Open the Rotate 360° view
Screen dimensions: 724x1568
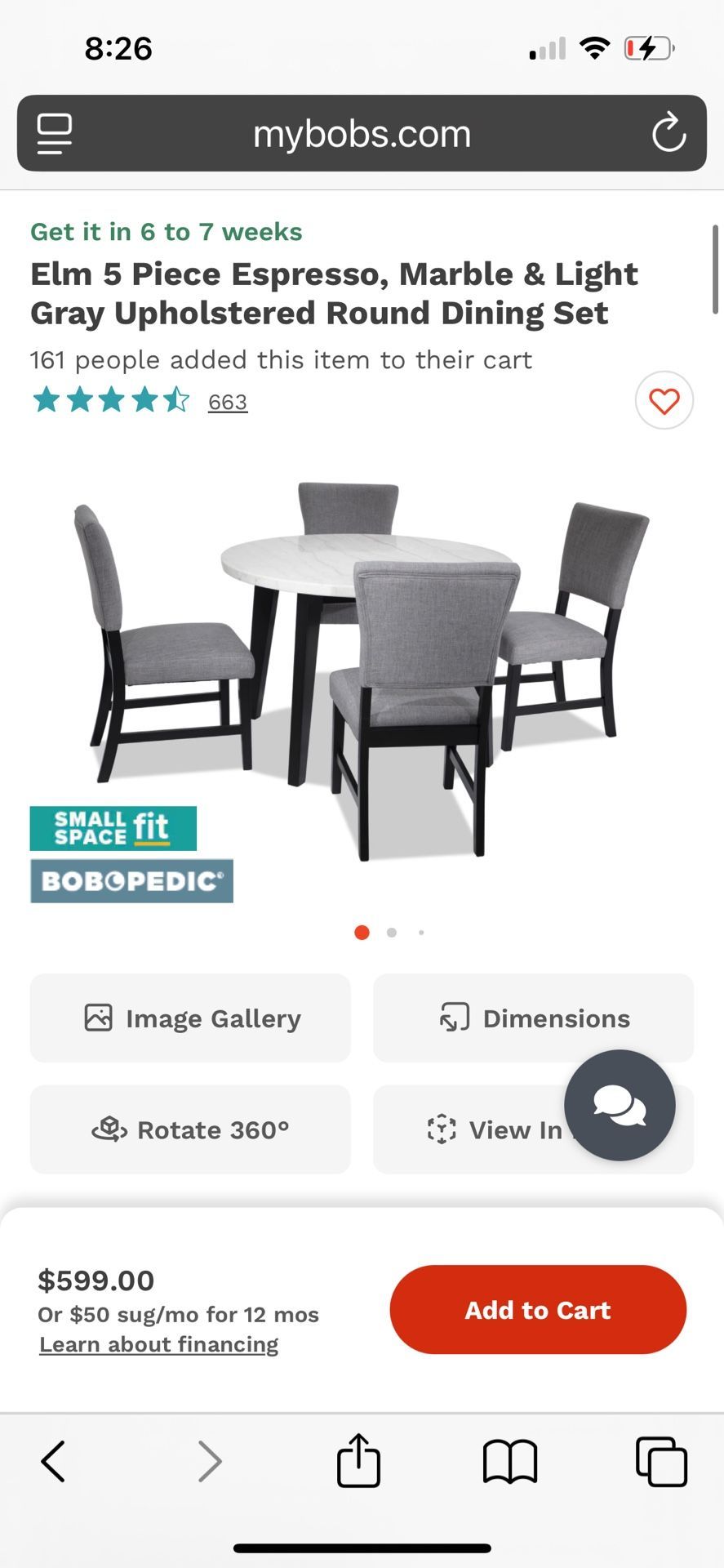coord(190,1129)
